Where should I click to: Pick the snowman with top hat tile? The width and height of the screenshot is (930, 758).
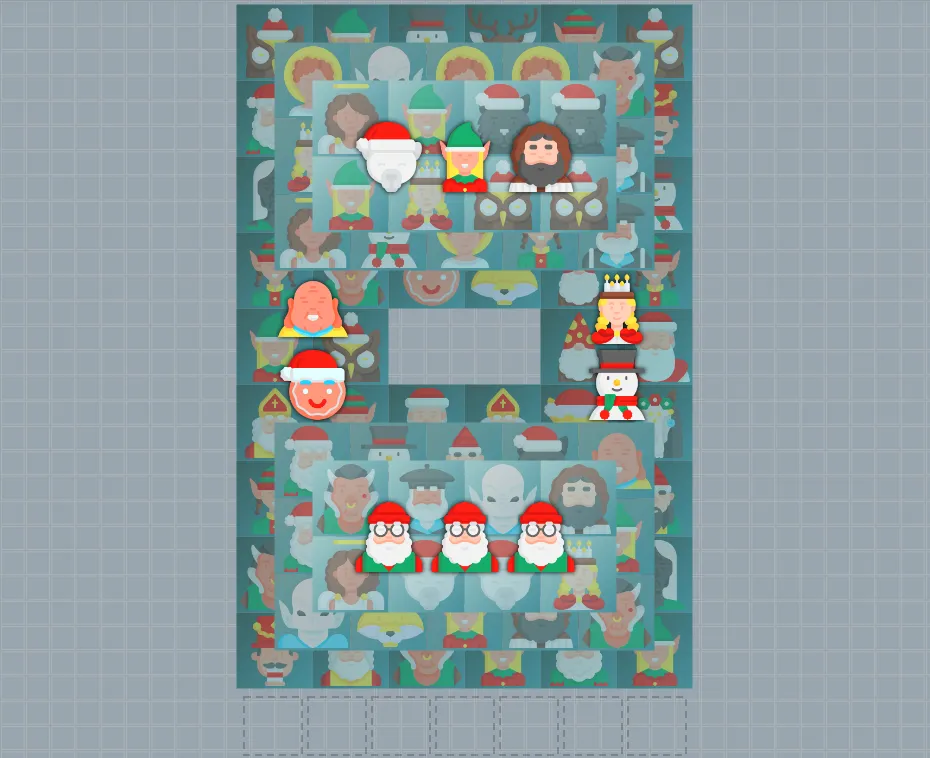[x=617, y=386]
